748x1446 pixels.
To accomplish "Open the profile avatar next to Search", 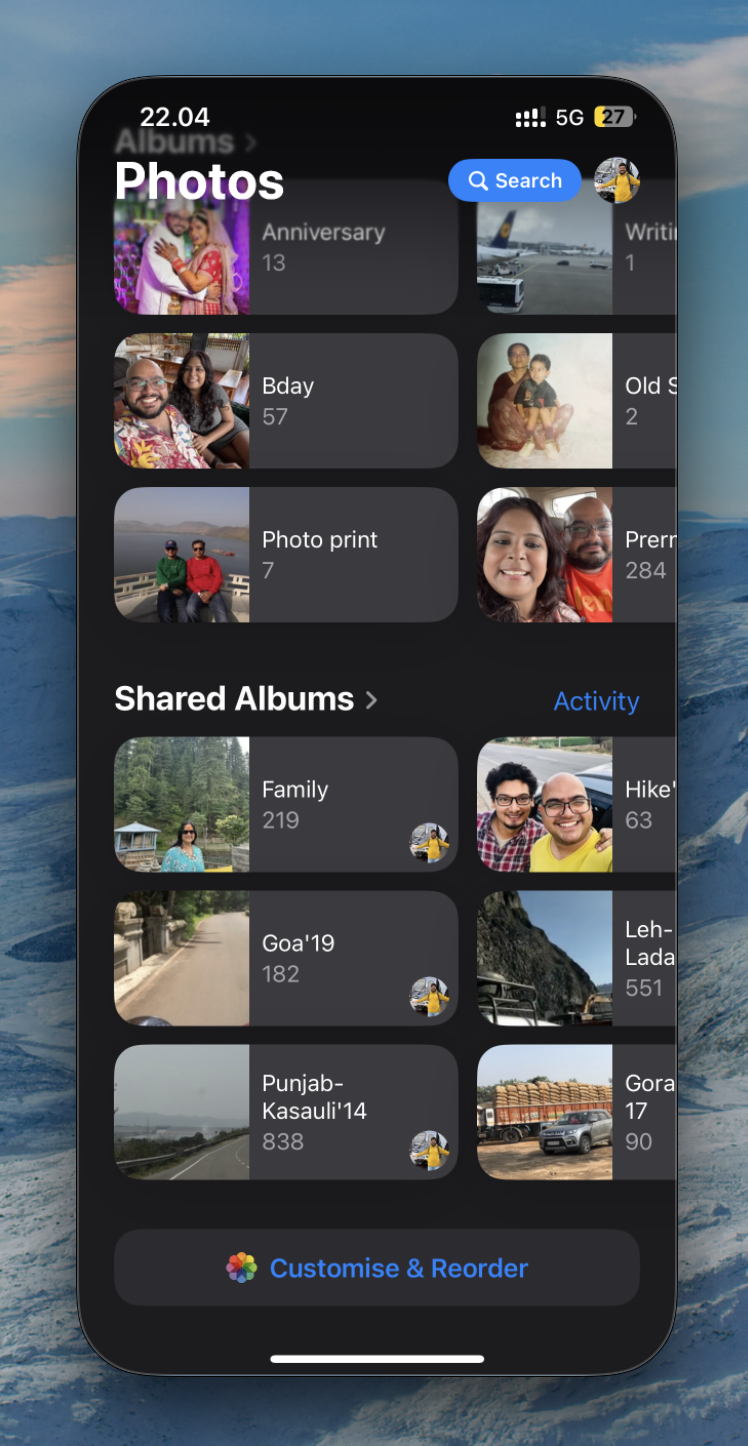I will pos(617,181).
